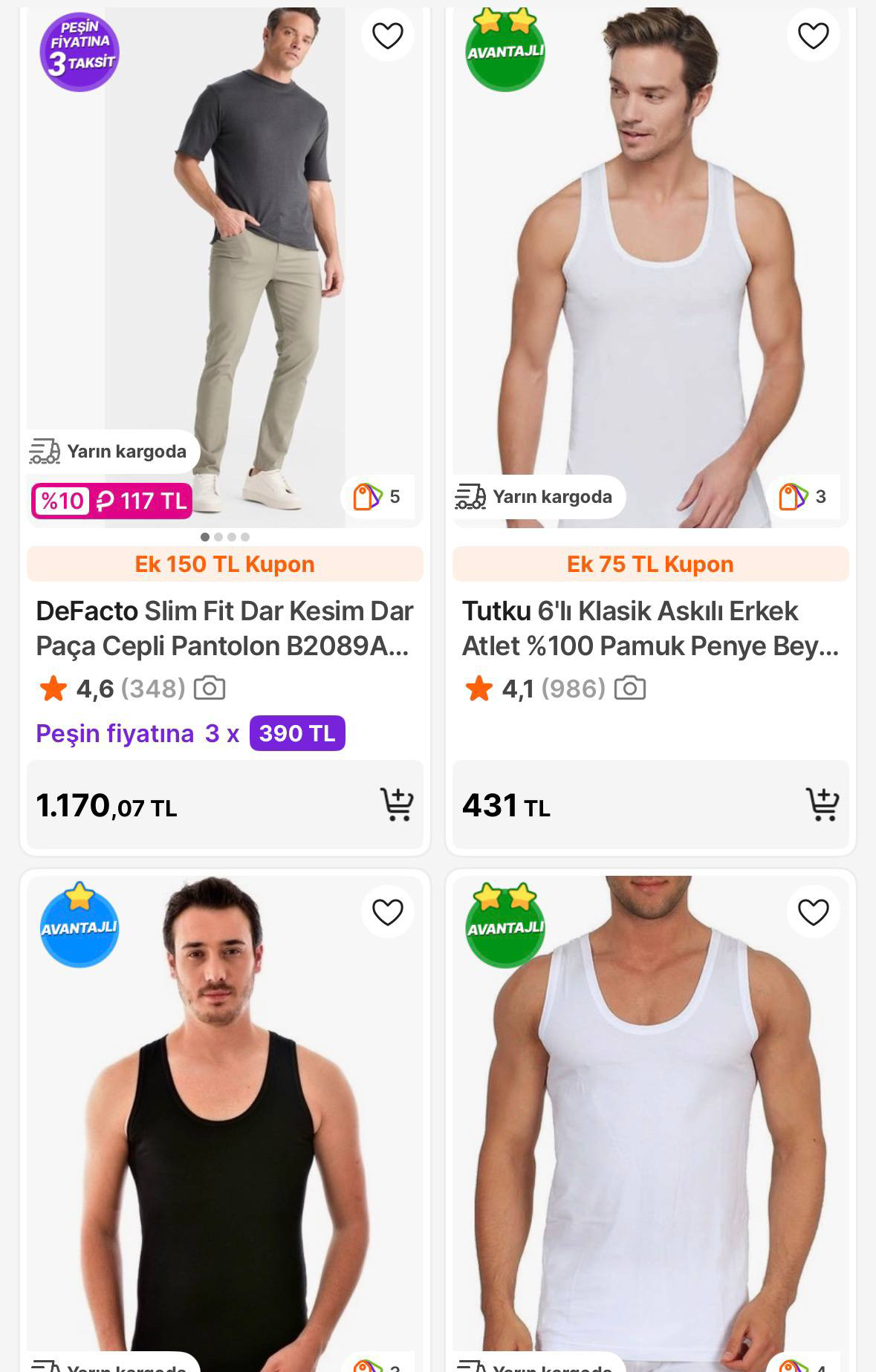
Task: Add DeFacto pantolon to cart
Action: tap(397, 804)
